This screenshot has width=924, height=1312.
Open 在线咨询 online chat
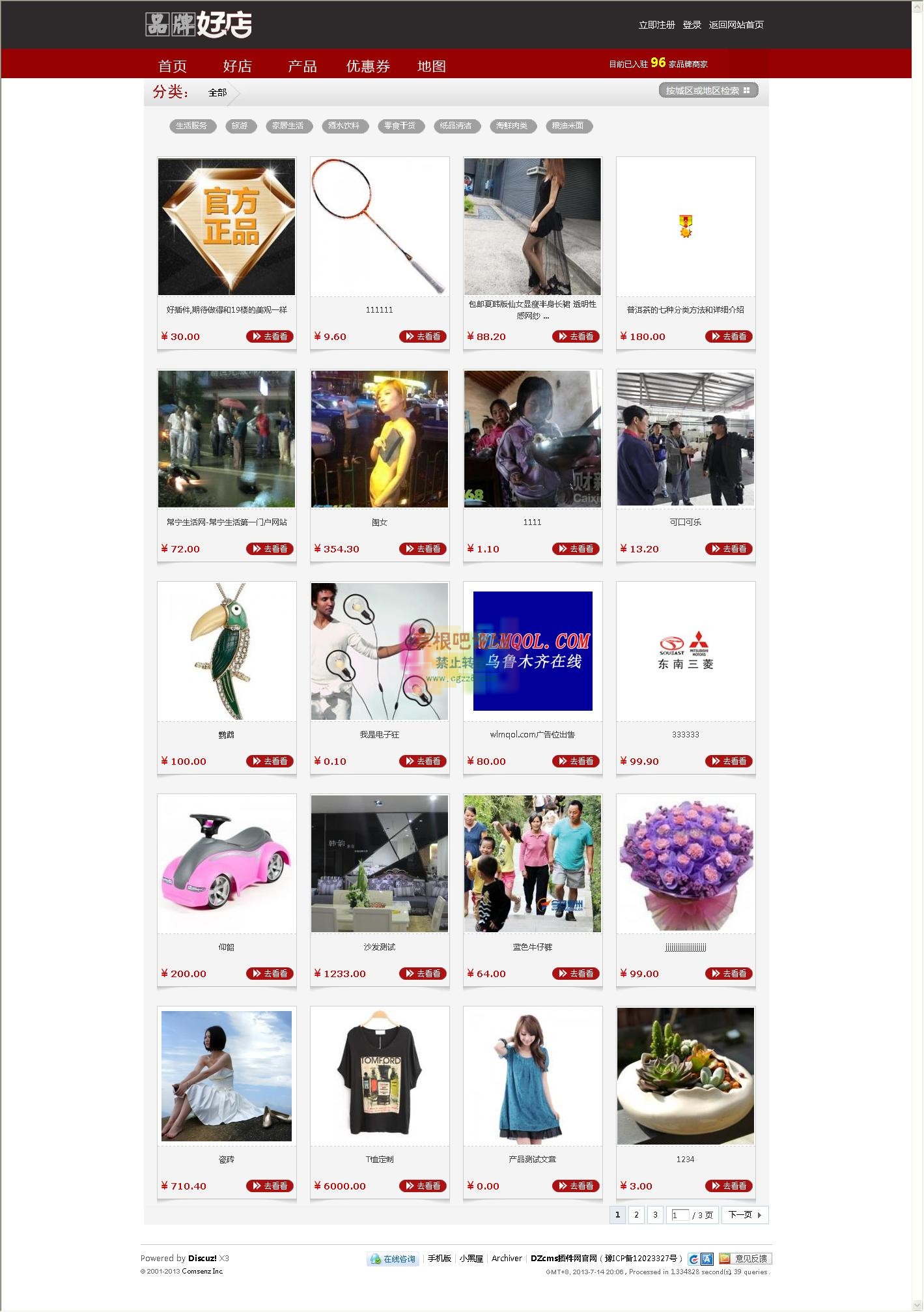coord(393,1259)
